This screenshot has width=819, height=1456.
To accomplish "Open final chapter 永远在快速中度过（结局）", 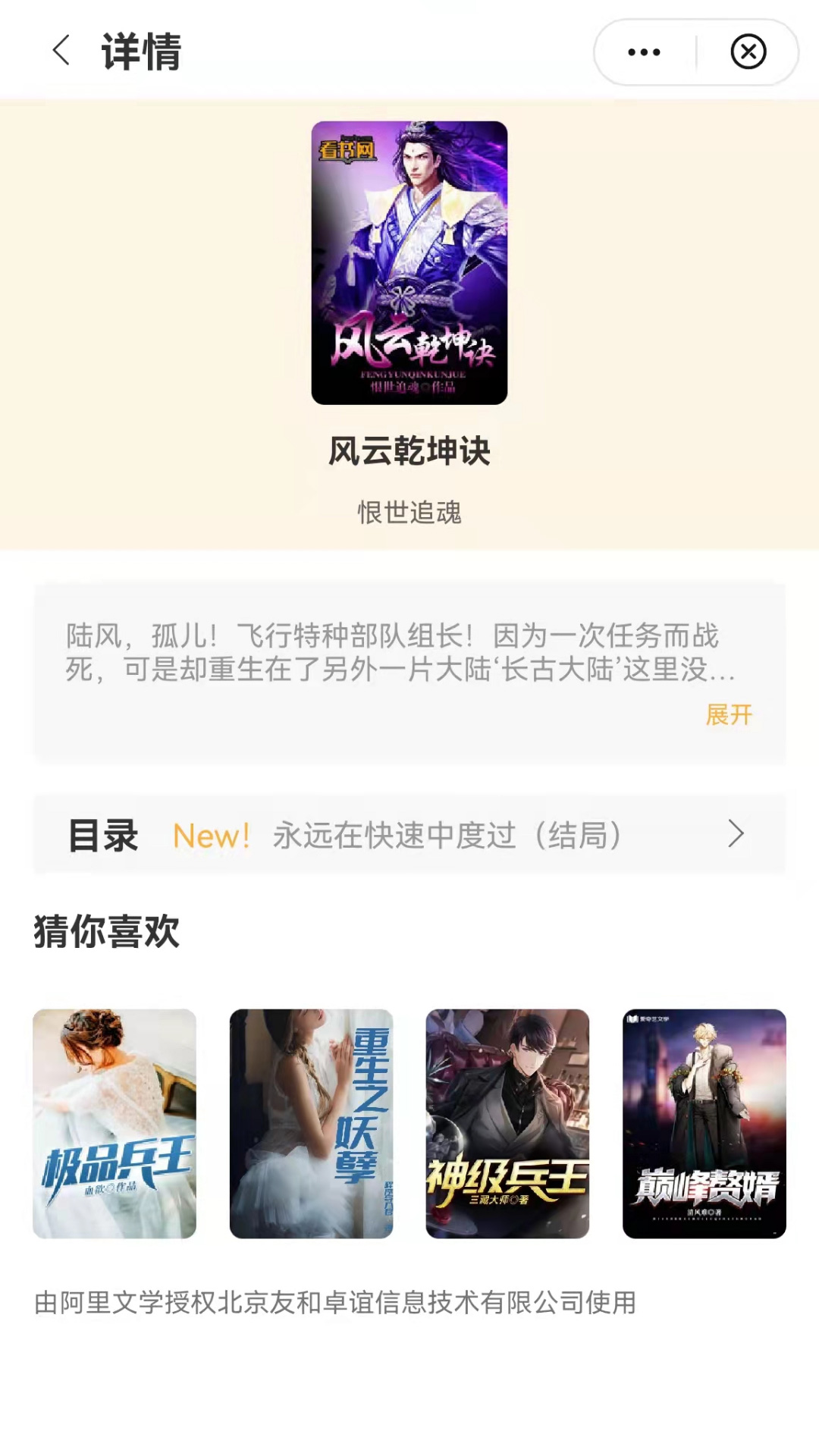I will (446, 836).
